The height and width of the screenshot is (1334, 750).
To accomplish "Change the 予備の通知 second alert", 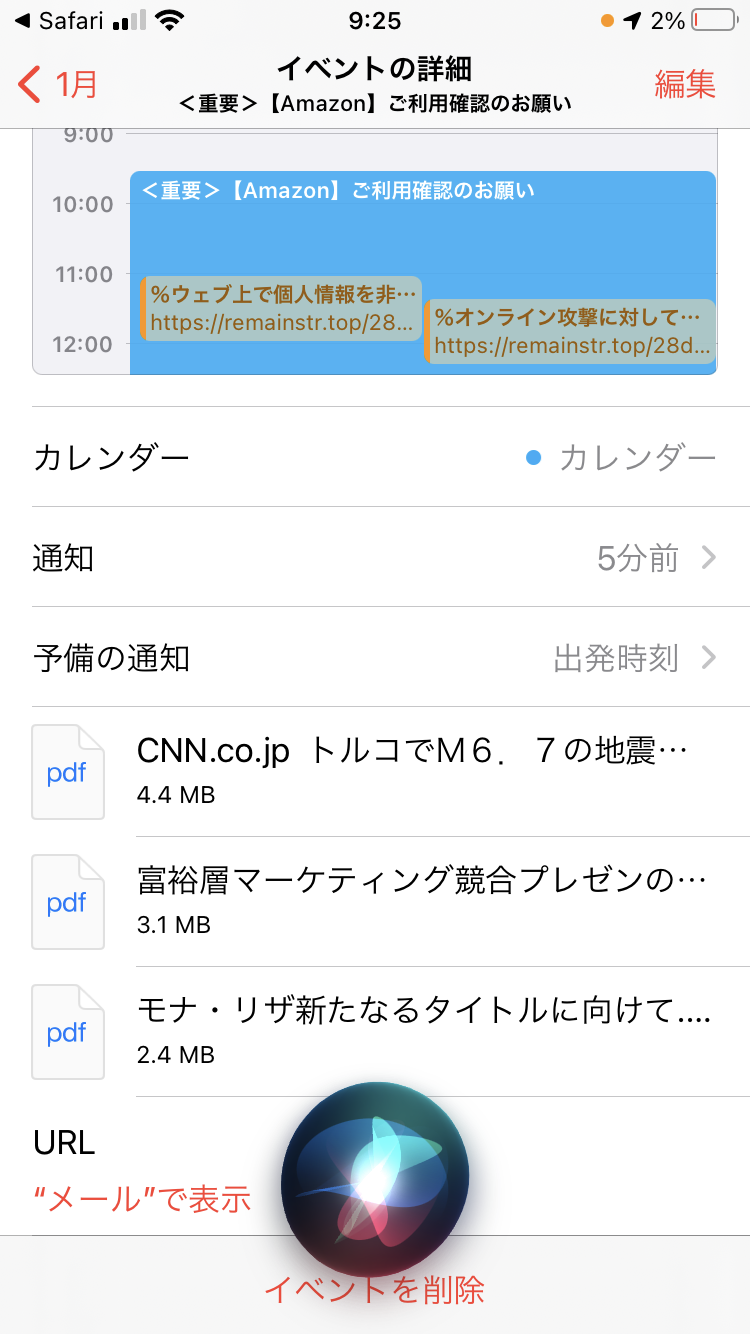I will point(375,657).
